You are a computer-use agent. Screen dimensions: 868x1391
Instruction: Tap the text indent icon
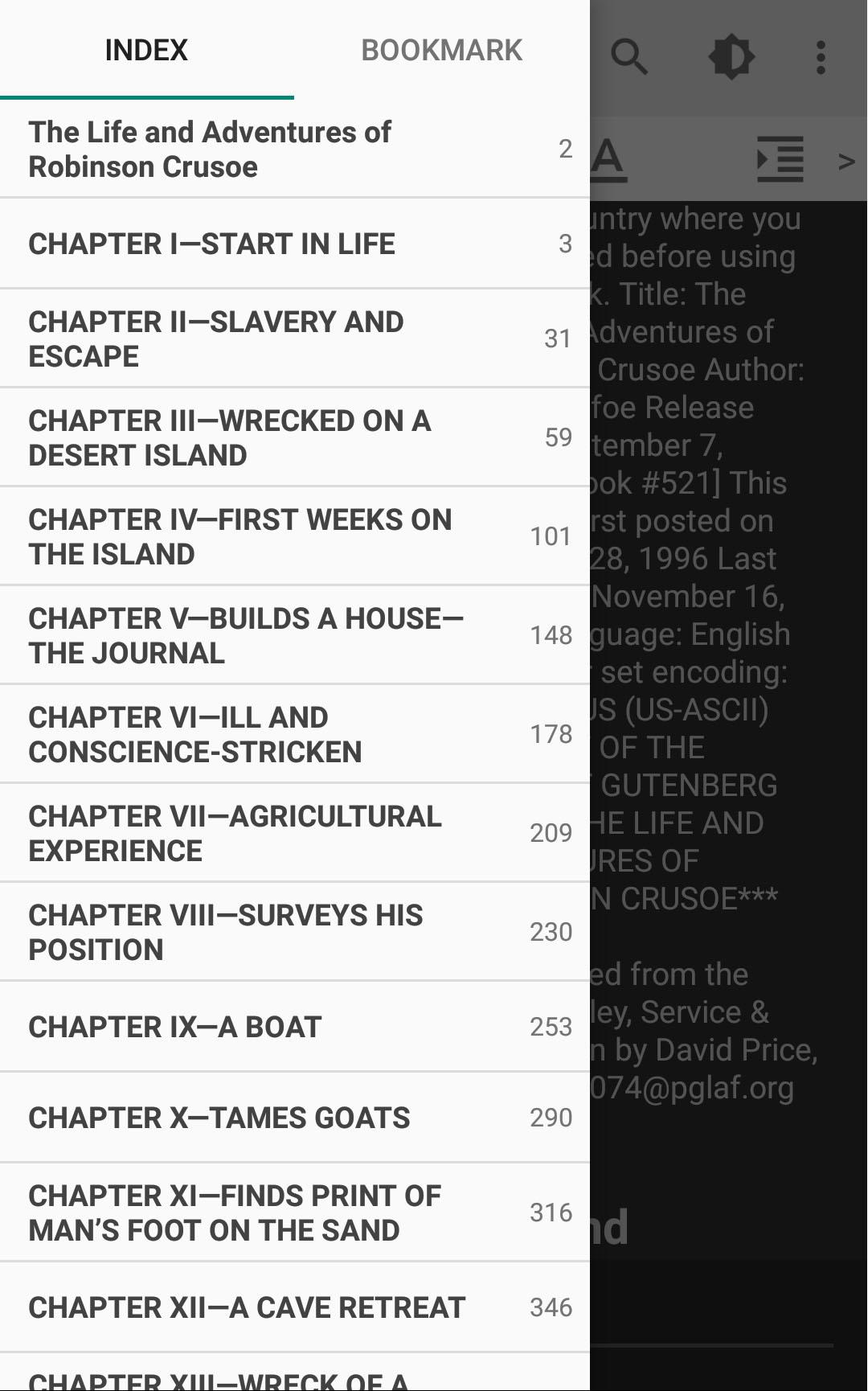pos(780,159)
